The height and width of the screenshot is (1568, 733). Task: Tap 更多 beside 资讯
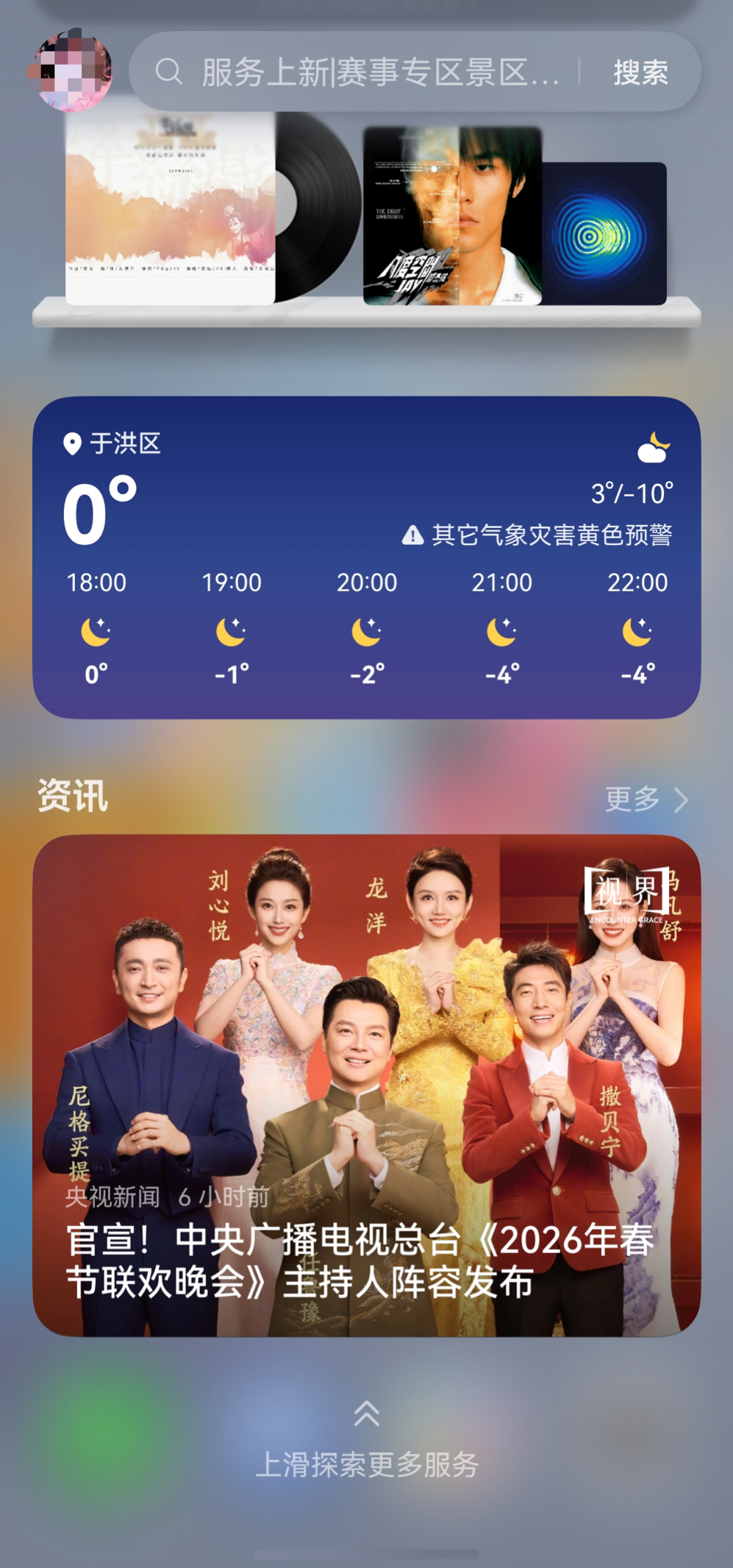click(x=646, y=799)
